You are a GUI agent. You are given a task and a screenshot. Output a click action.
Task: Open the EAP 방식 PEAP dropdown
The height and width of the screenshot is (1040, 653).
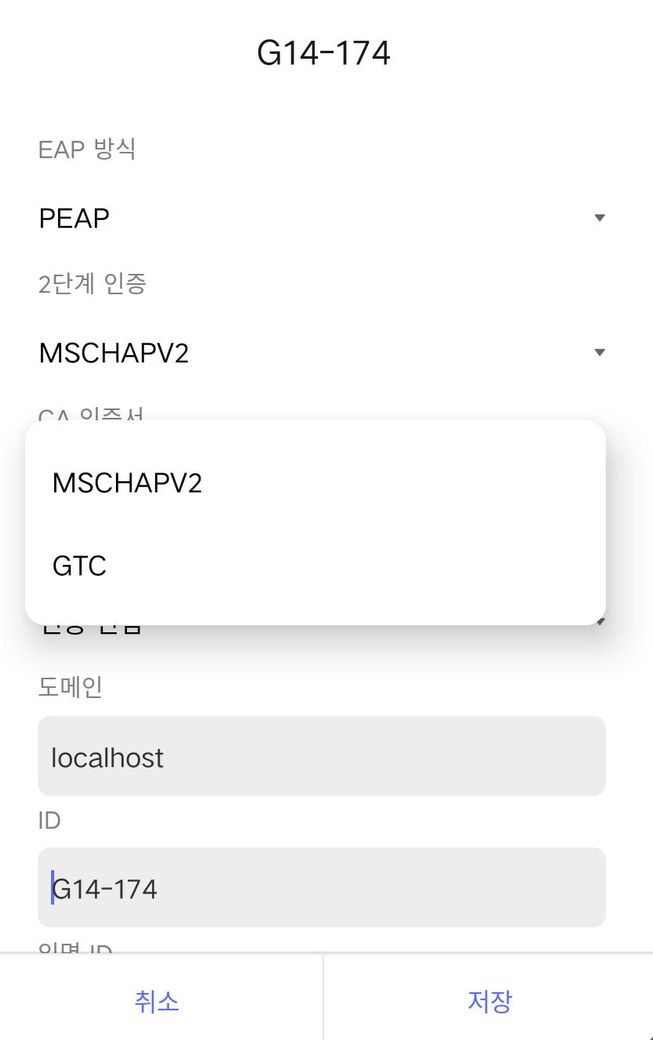pyautogui.click(x=321, y=218)
